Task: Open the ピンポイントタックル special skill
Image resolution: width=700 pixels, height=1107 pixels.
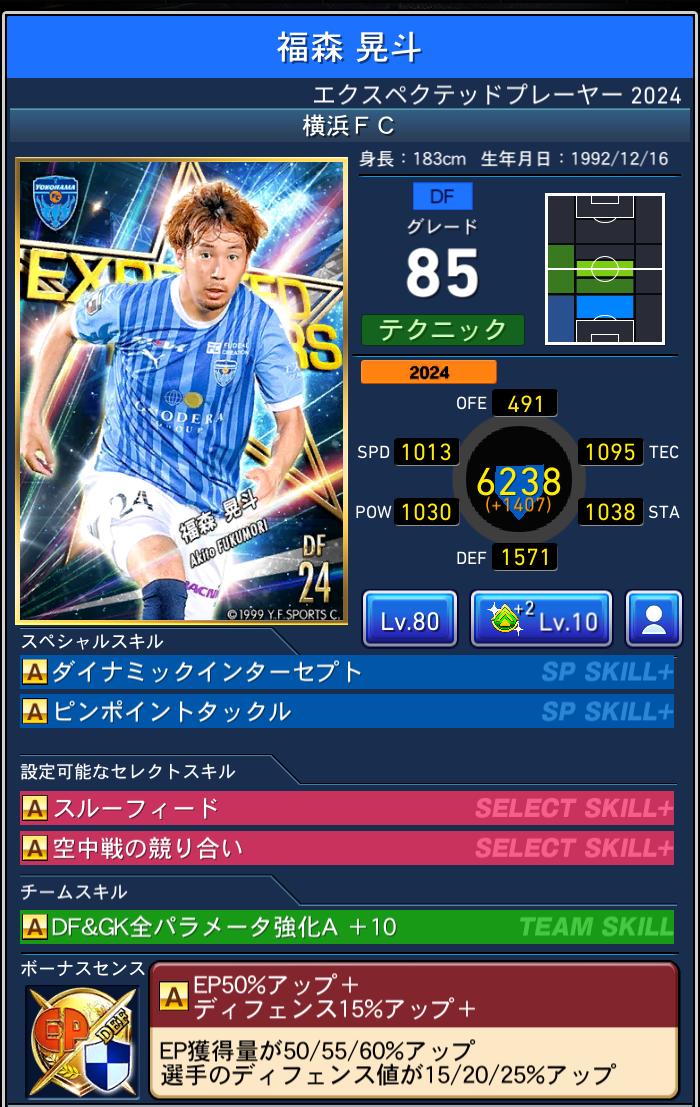Action: click(x=346, y=712)
